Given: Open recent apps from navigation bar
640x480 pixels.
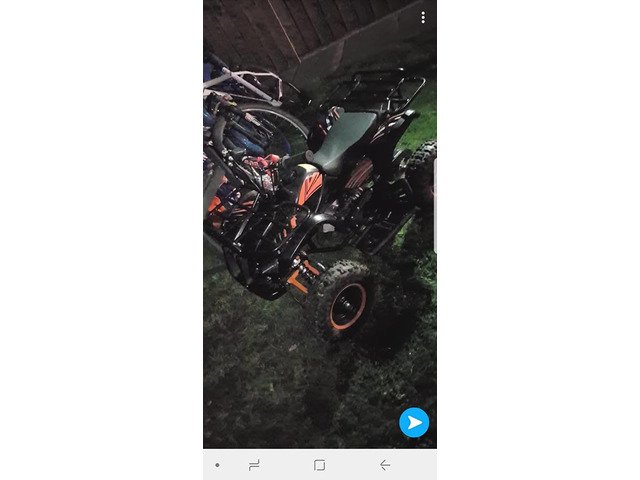Looking at the screenshot, I should click(x=254, y=465).
